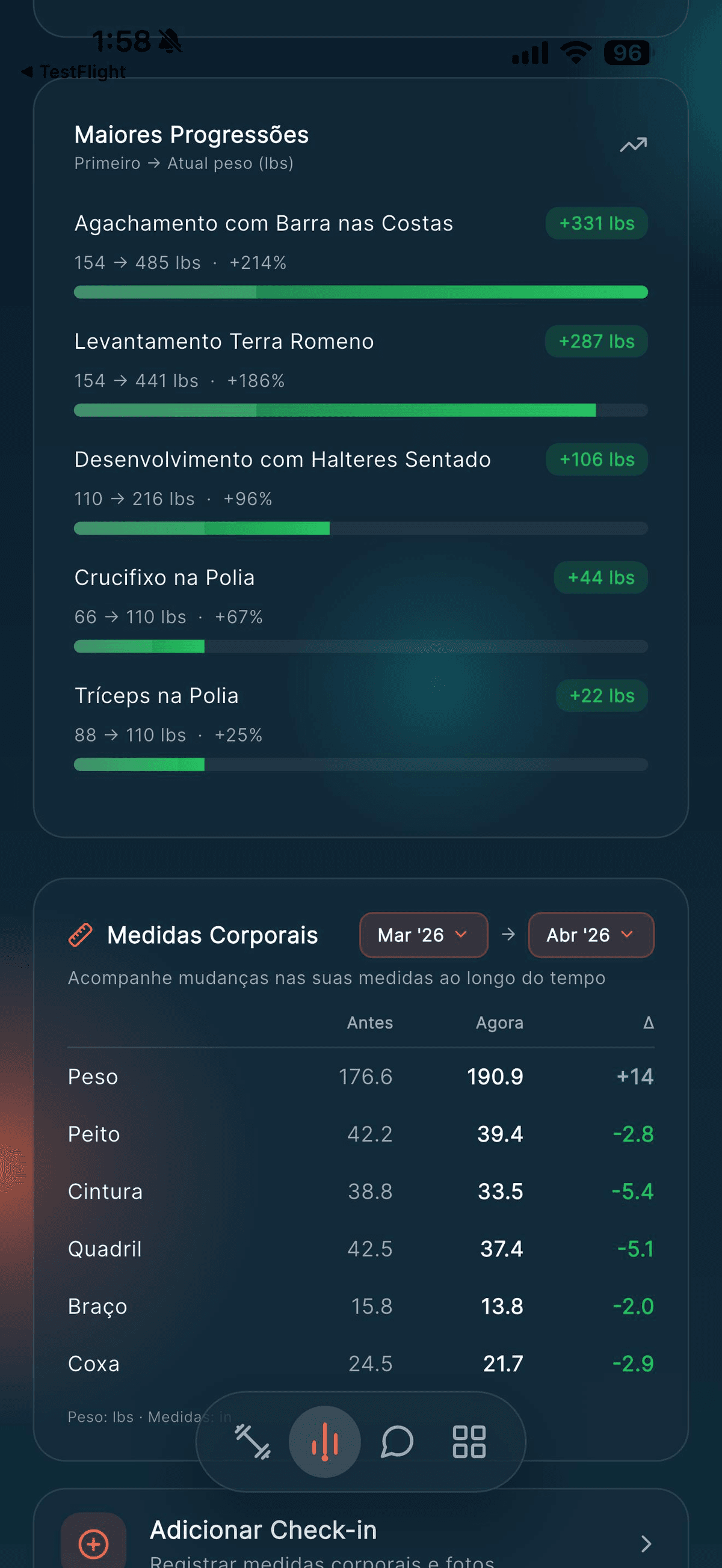Select the statistics chart tab
This screenshot has height=1568, width=722.
coord(324,1441)
